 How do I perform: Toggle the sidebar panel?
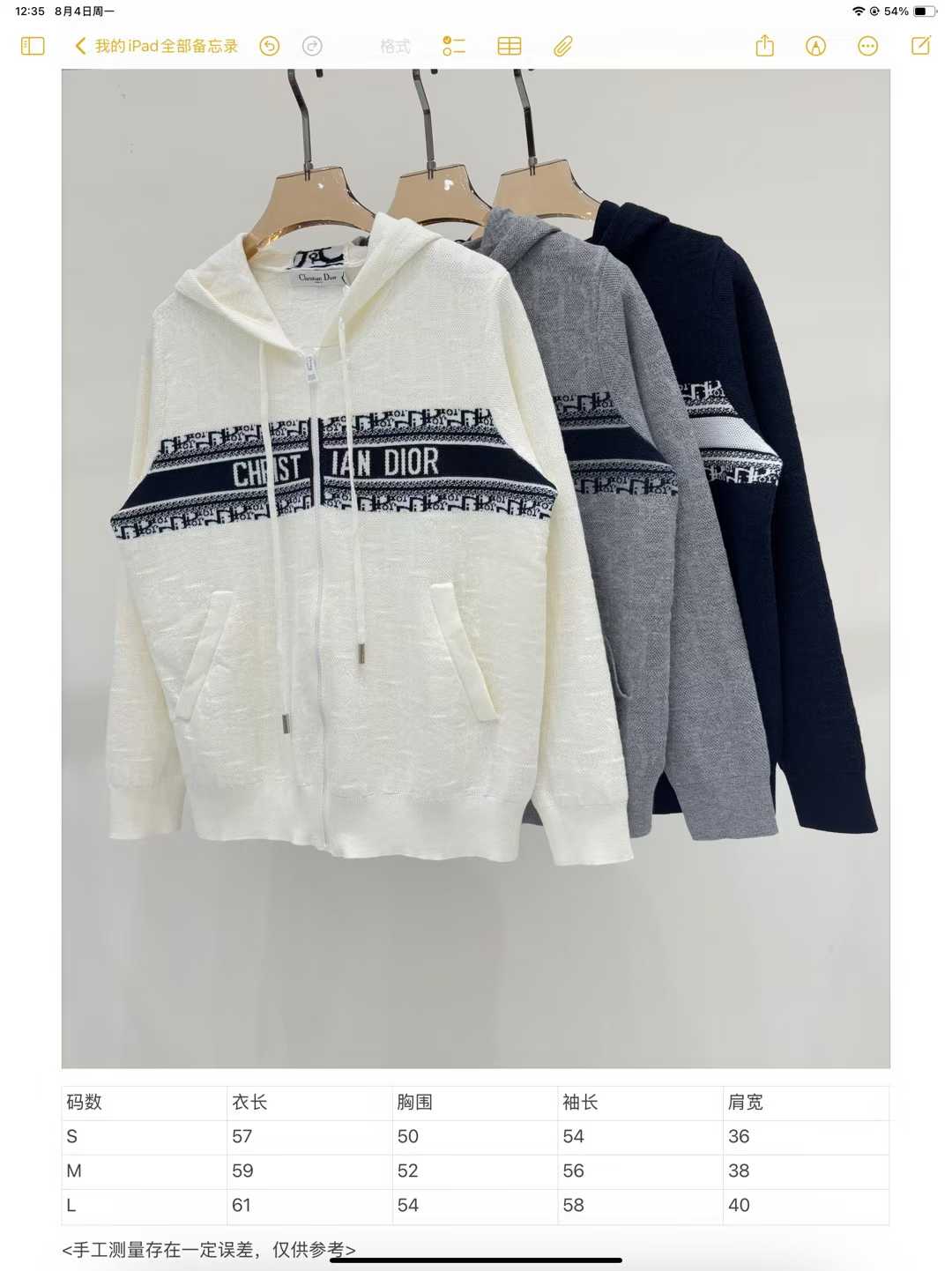(x=33, y=46)
